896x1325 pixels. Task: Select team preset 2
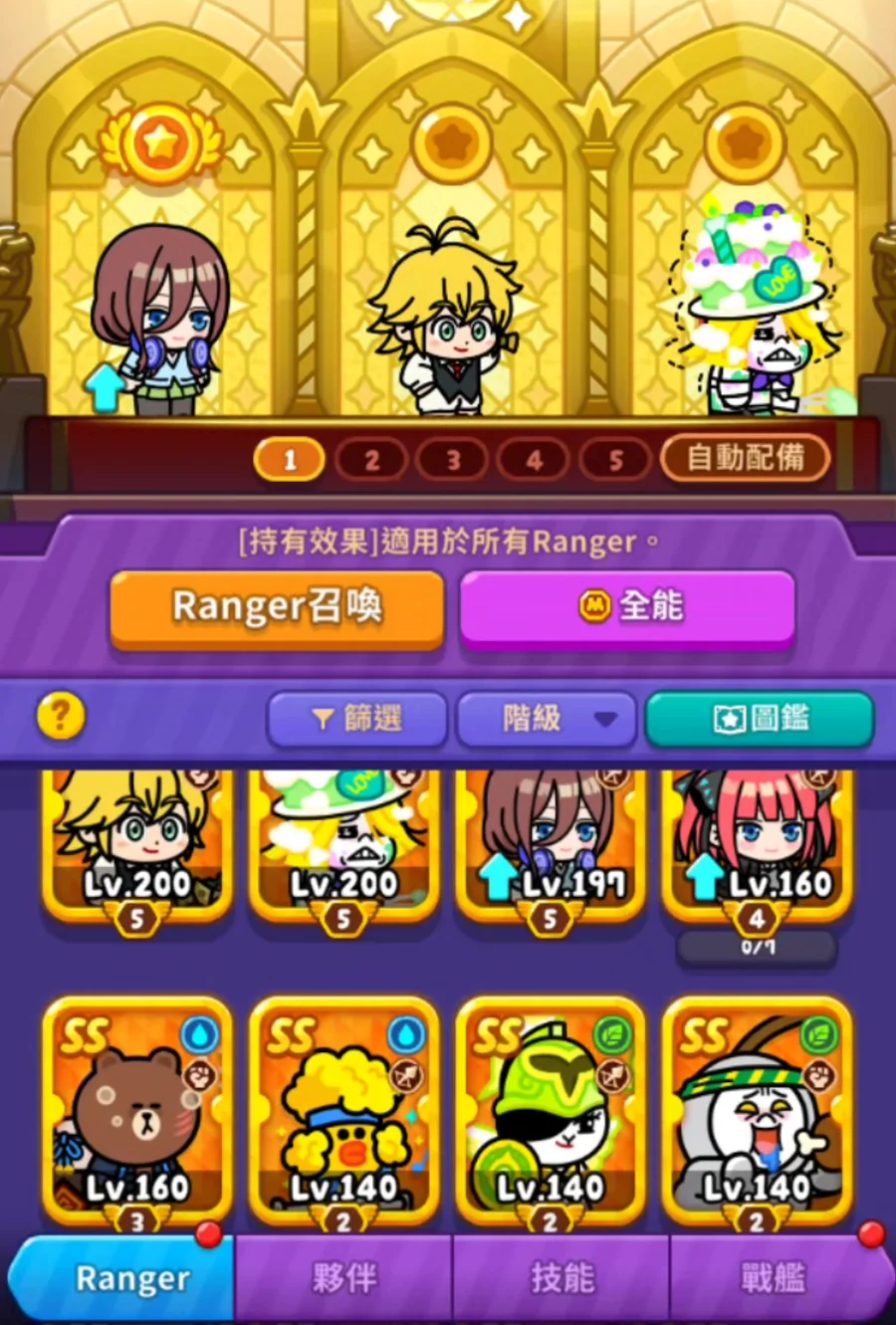(x=371, y=460)
